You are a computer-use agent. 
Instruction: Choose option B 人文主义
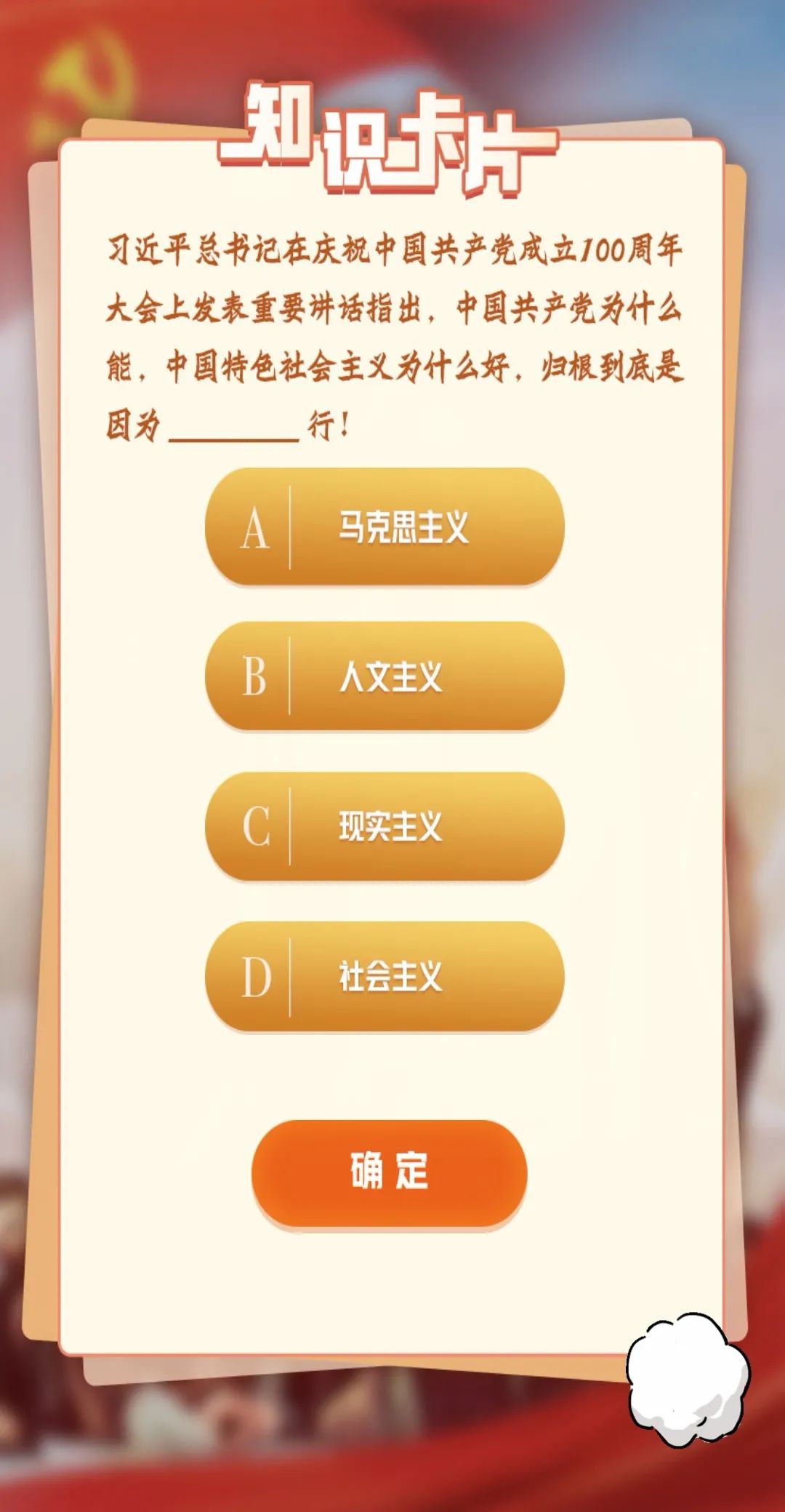click(385, 676)
